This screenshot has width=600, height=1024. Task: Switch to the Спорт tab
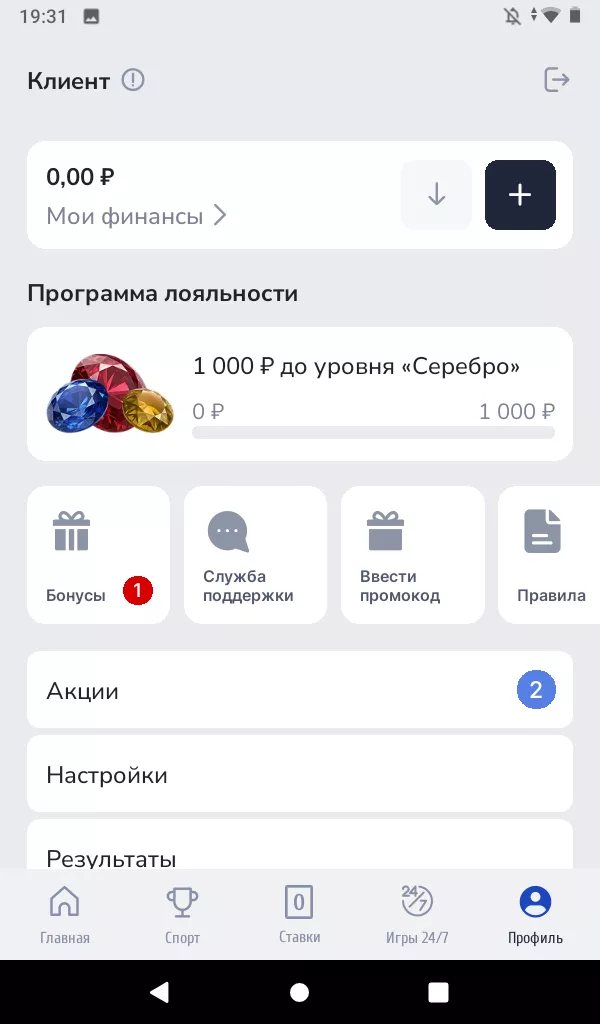[x=182, y=914]
